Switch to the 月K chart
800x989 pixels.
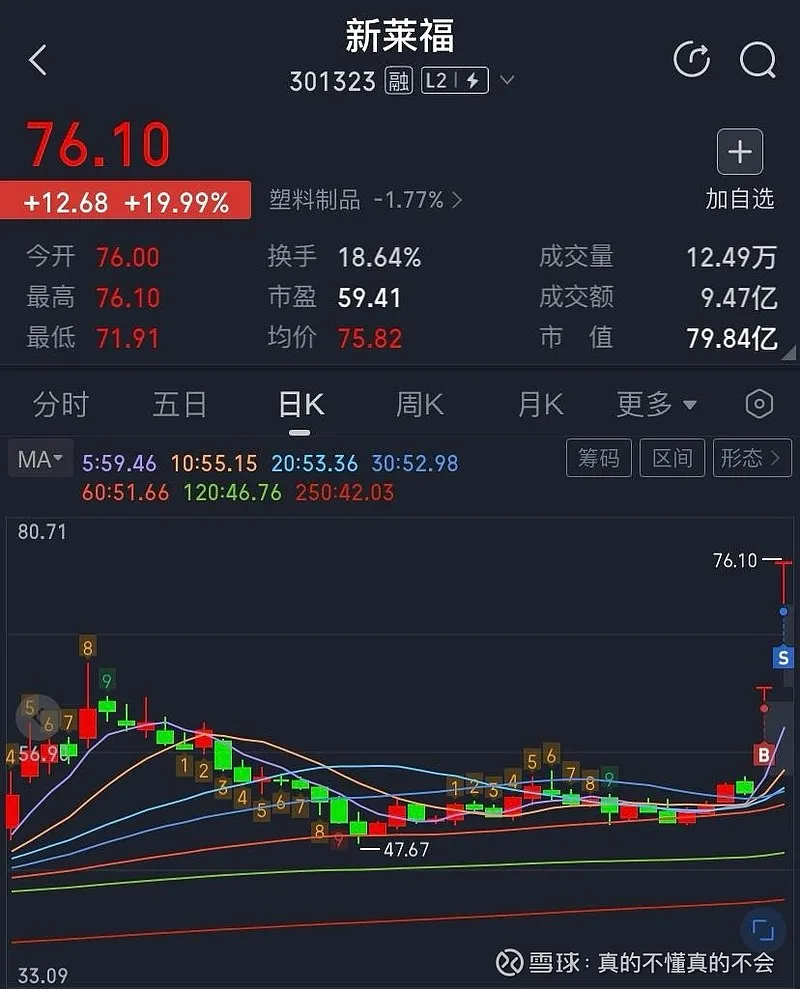pos(540,405)
